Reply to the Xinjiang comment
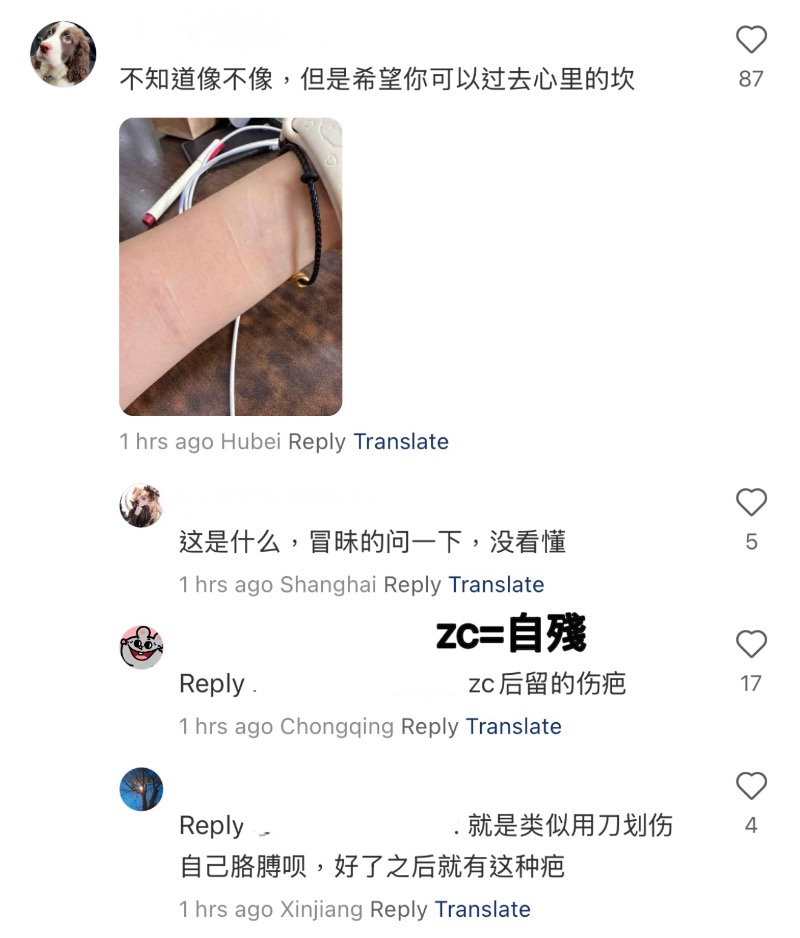800x938 pixels. click(399, 910)
